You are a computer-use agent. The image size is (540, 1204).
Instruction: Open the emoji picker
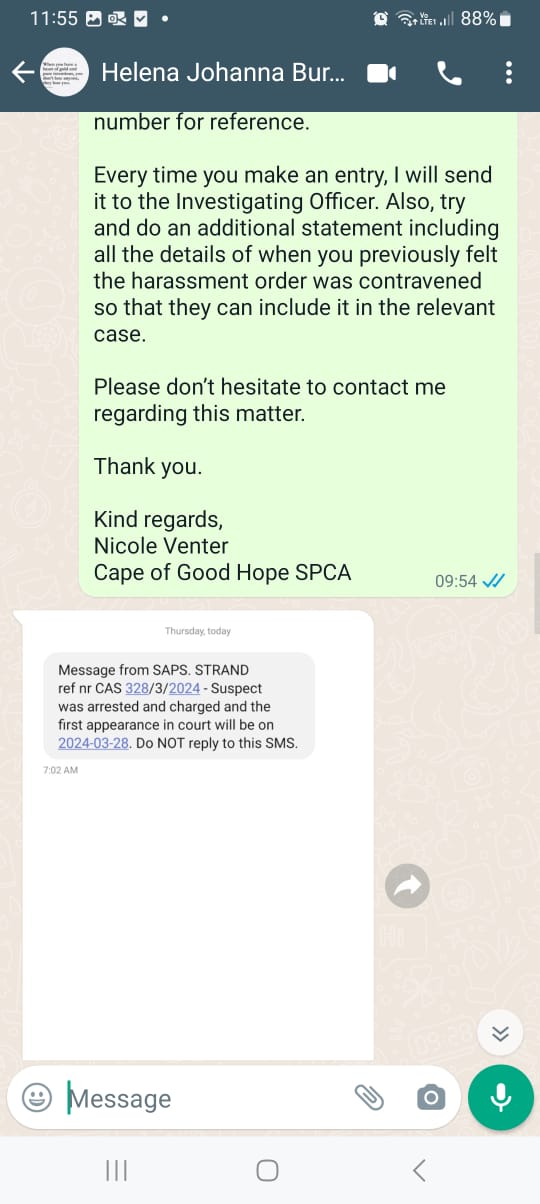pyautogui.click(x=37, y=1098)
